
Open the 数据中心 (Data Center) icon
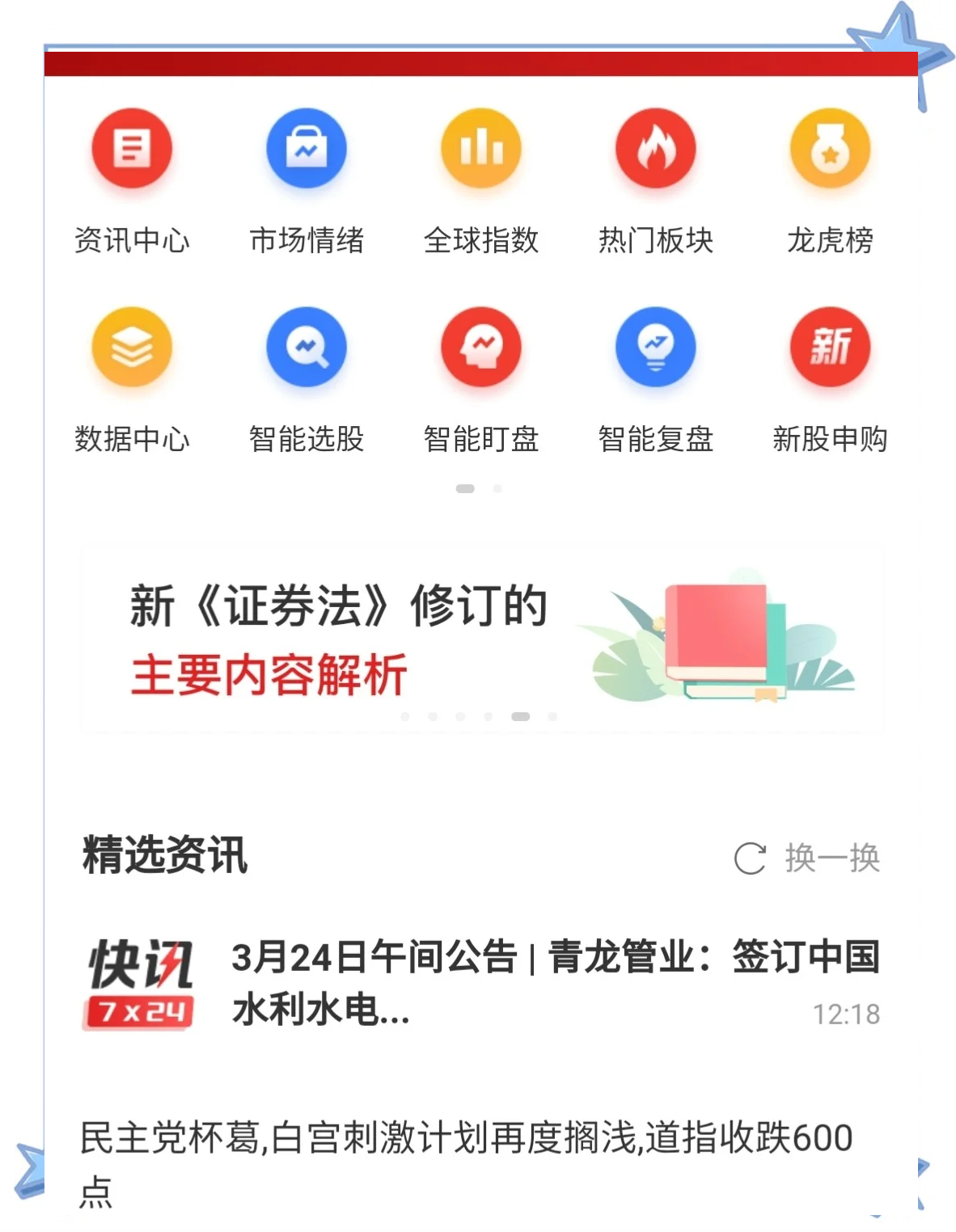(x=132, y=348)
